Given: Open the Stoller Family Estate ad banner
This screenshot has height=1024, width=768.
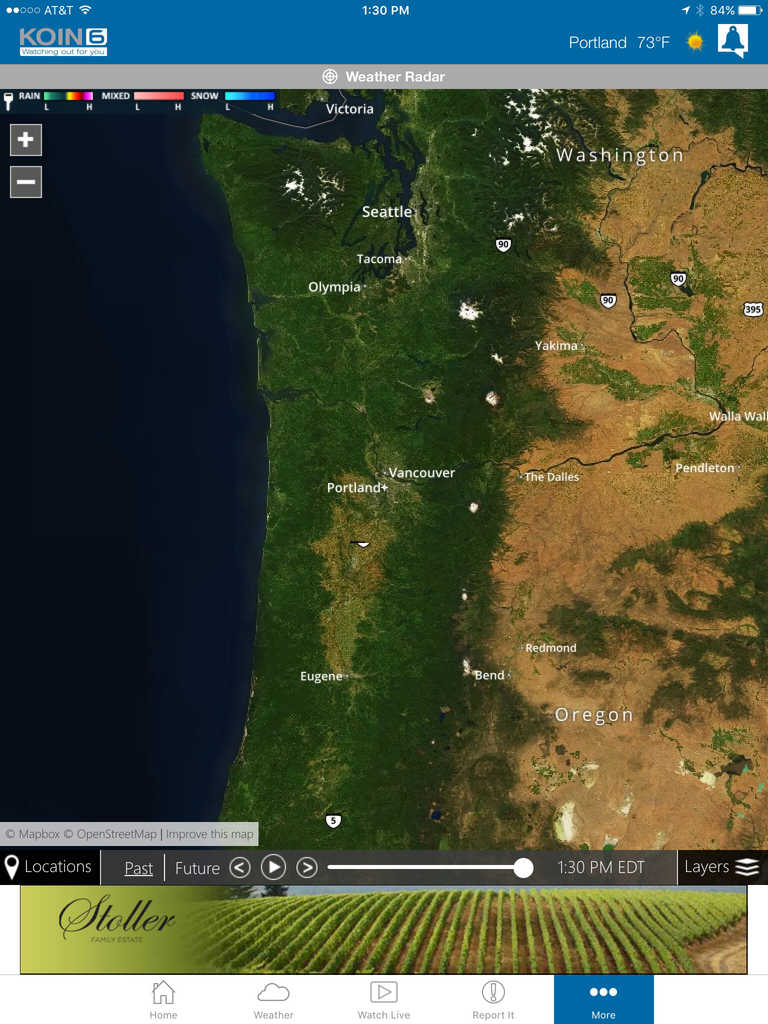Looking at the screenshot, I should point(383,929).
